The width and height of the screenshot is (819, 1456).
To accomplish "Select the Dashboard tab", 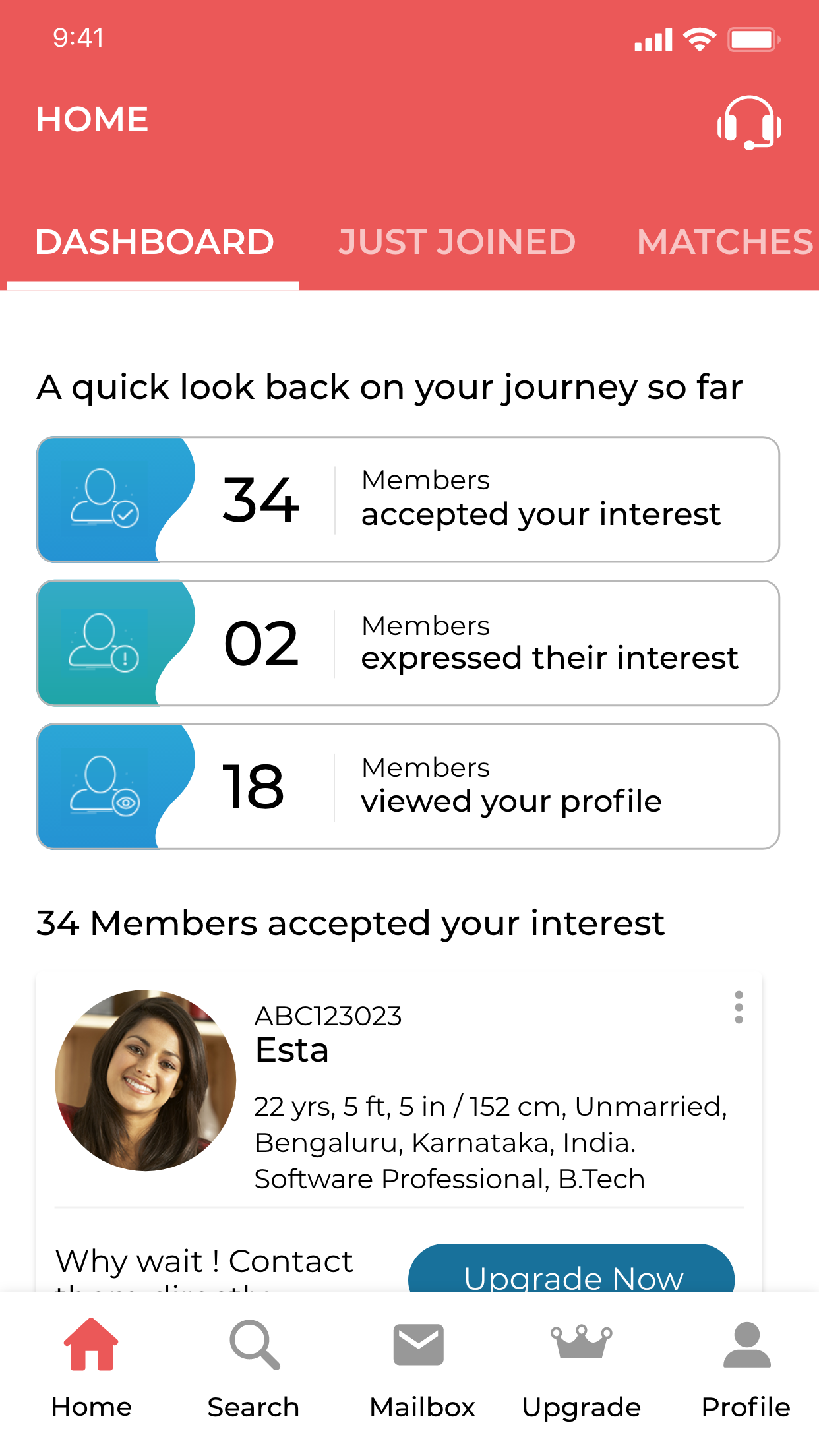I will [x=154, y=242].
